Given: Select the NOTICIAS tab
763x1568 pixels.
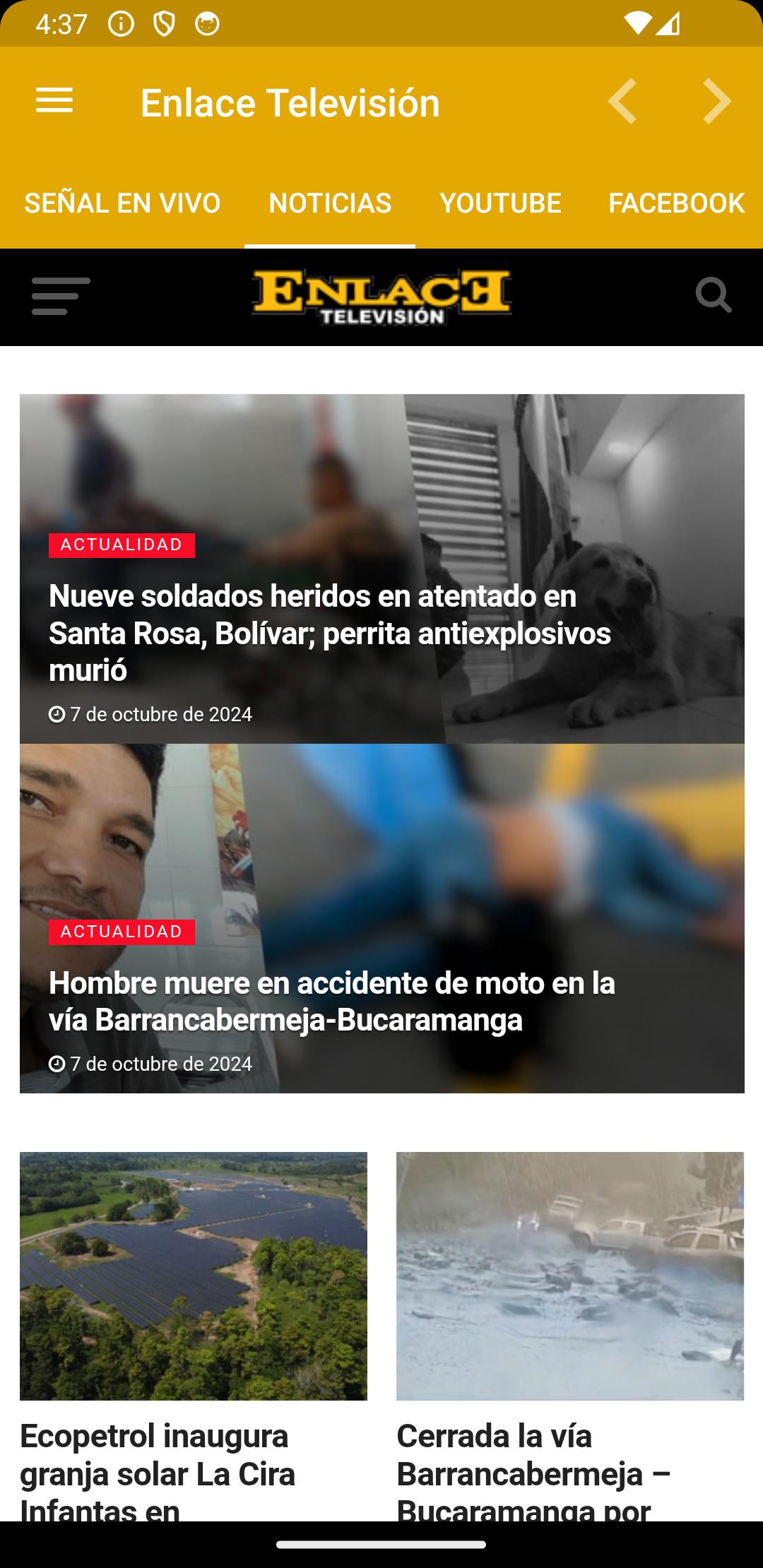Looking at the screenshot, I should 330,203.
